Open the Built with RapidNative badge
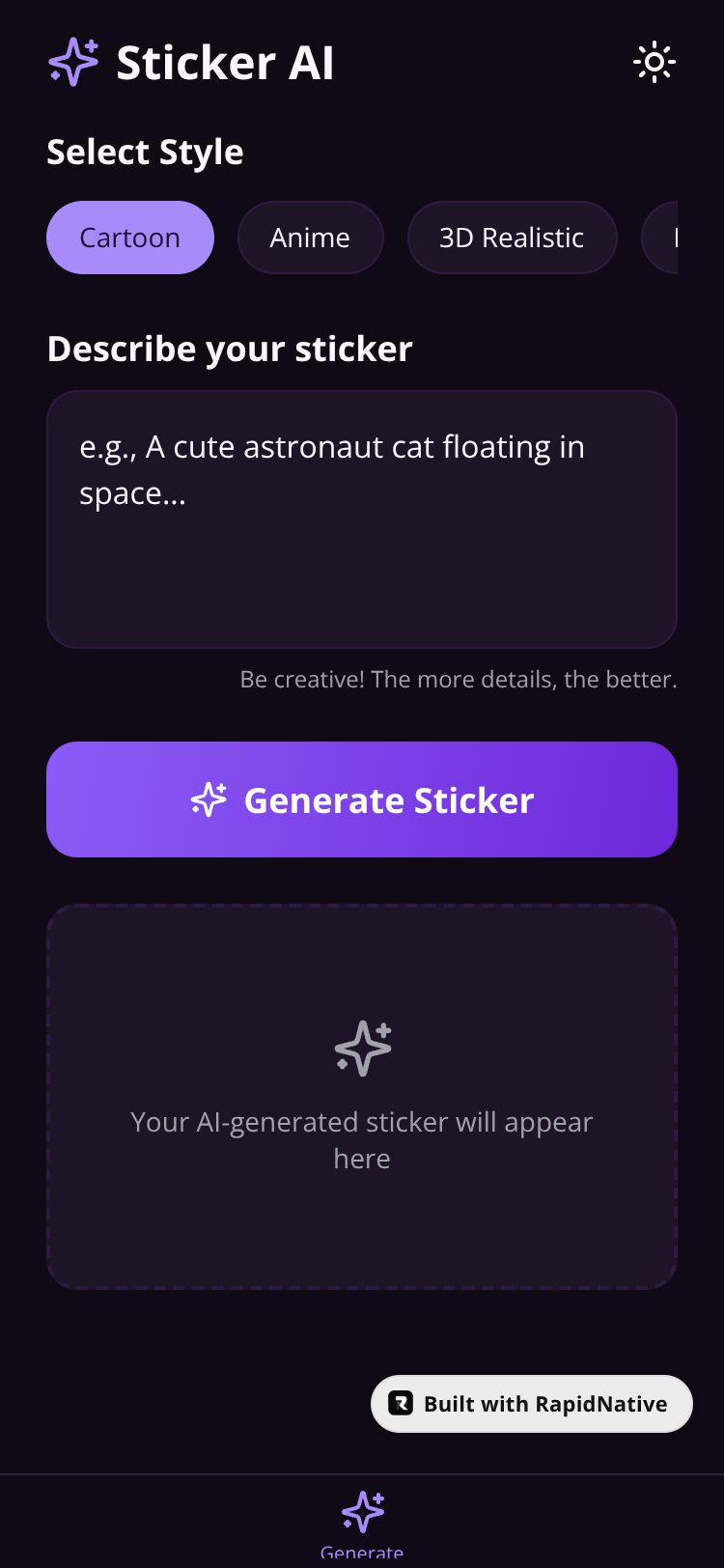724x1568 pixels. tap(532, 1404)
